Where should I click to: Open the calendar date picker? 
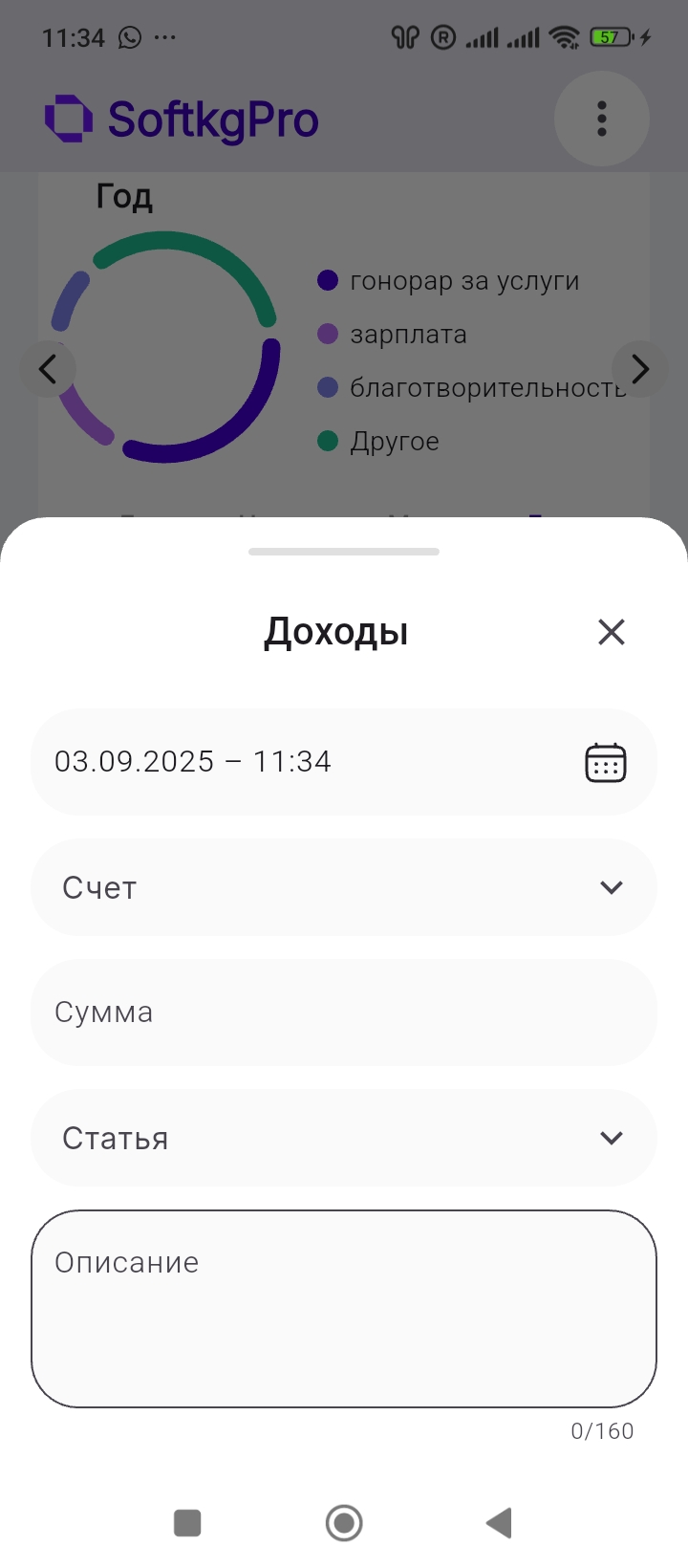(x=605, y=763)
